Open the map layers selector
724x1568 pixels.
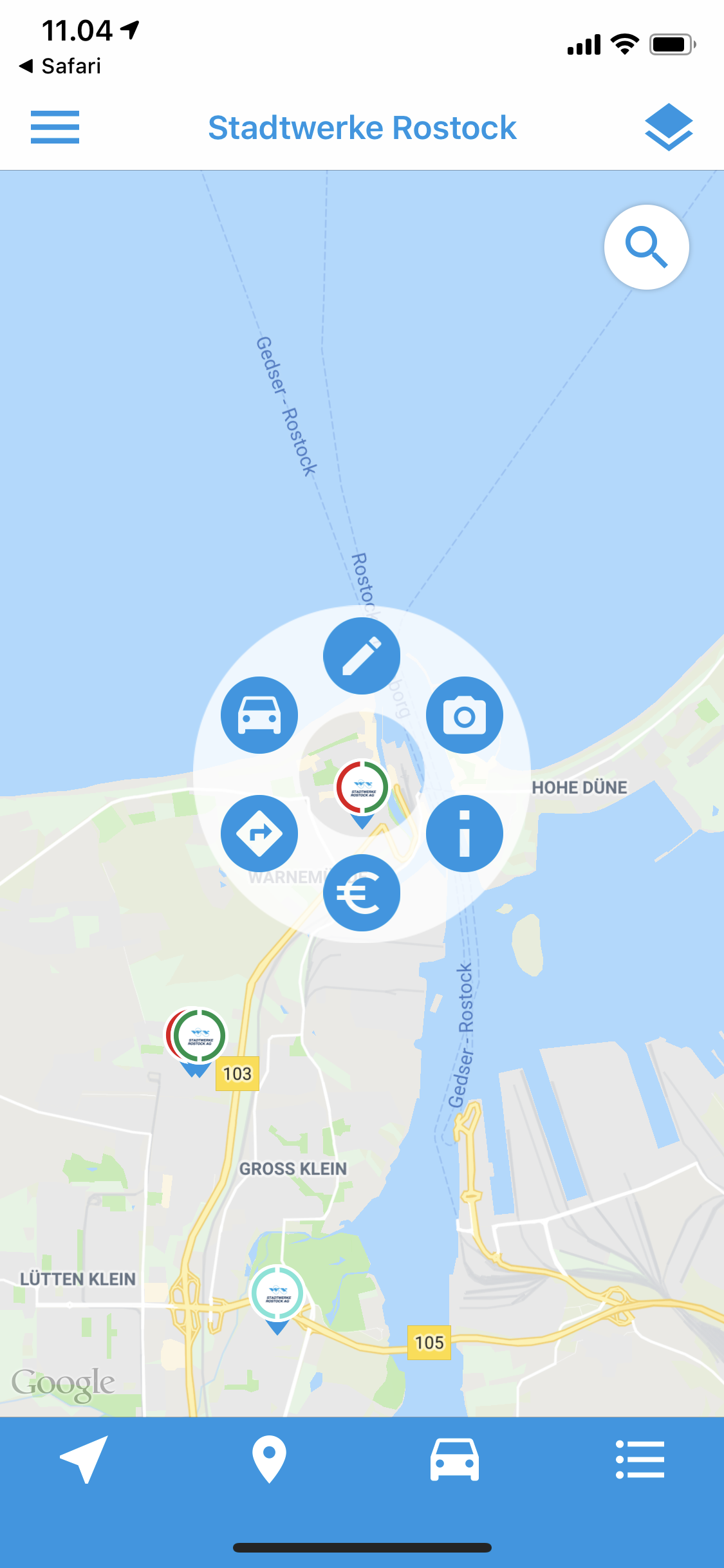point(669,127)
